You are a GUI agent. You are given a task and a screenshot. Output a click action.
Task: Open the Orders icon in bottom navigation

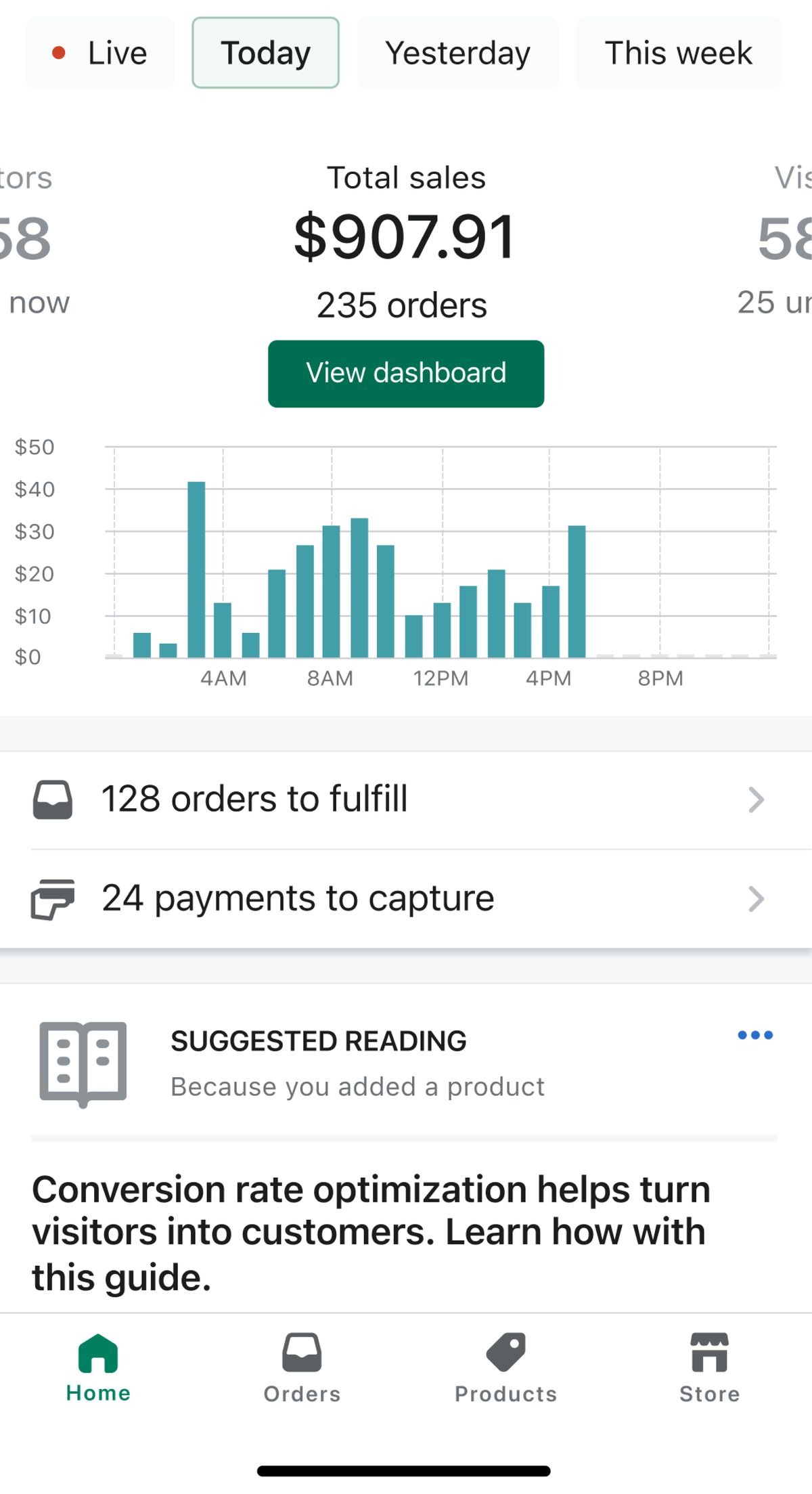(x=300, y=1367)
